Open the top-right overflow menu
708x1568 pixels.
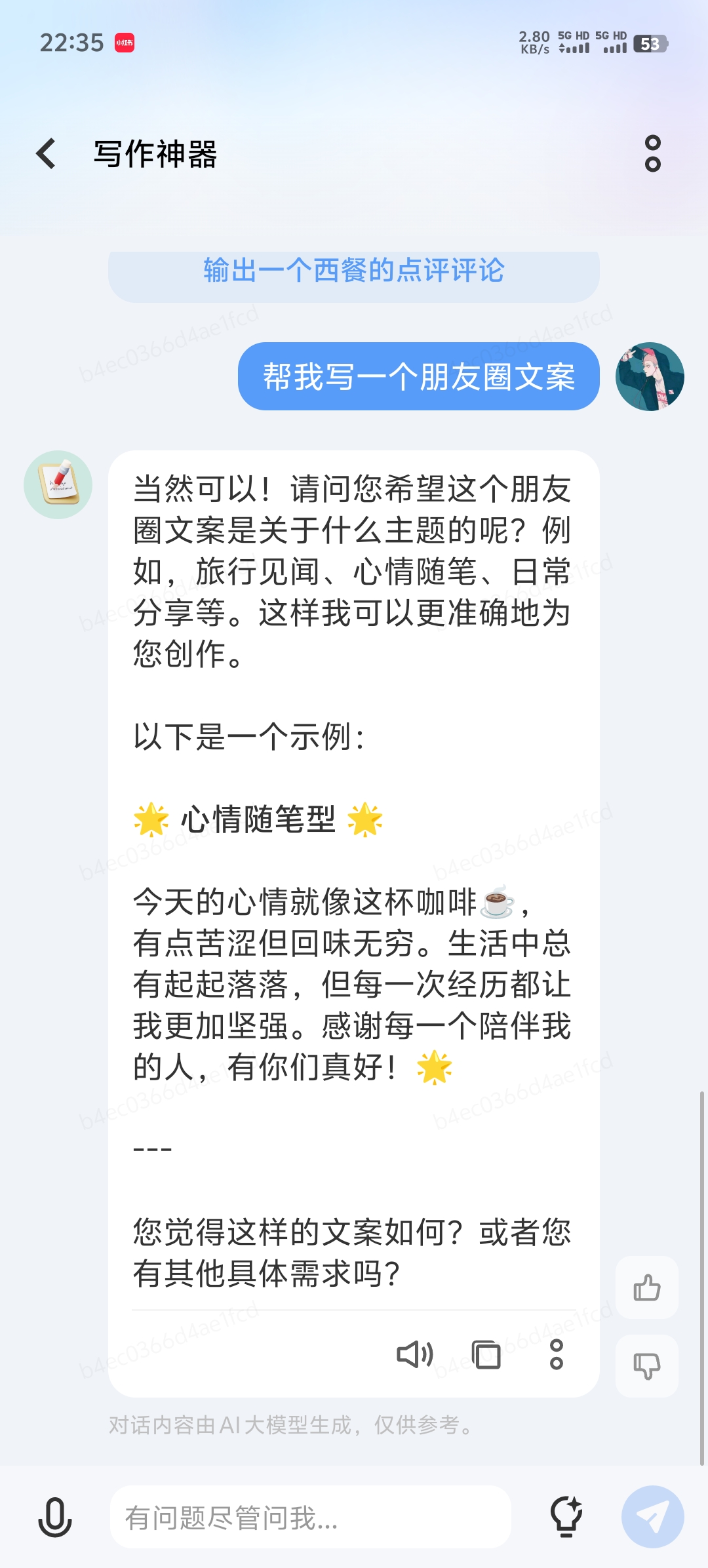point(652,154)
